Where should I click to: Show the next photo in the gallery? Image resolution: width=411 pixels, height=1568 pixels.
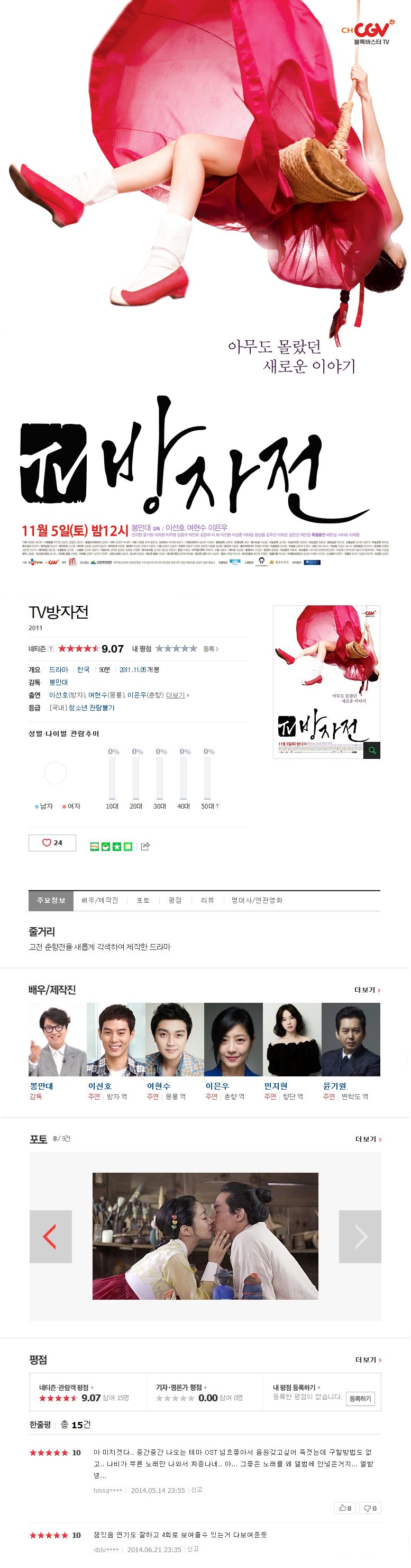(360, 1236)
